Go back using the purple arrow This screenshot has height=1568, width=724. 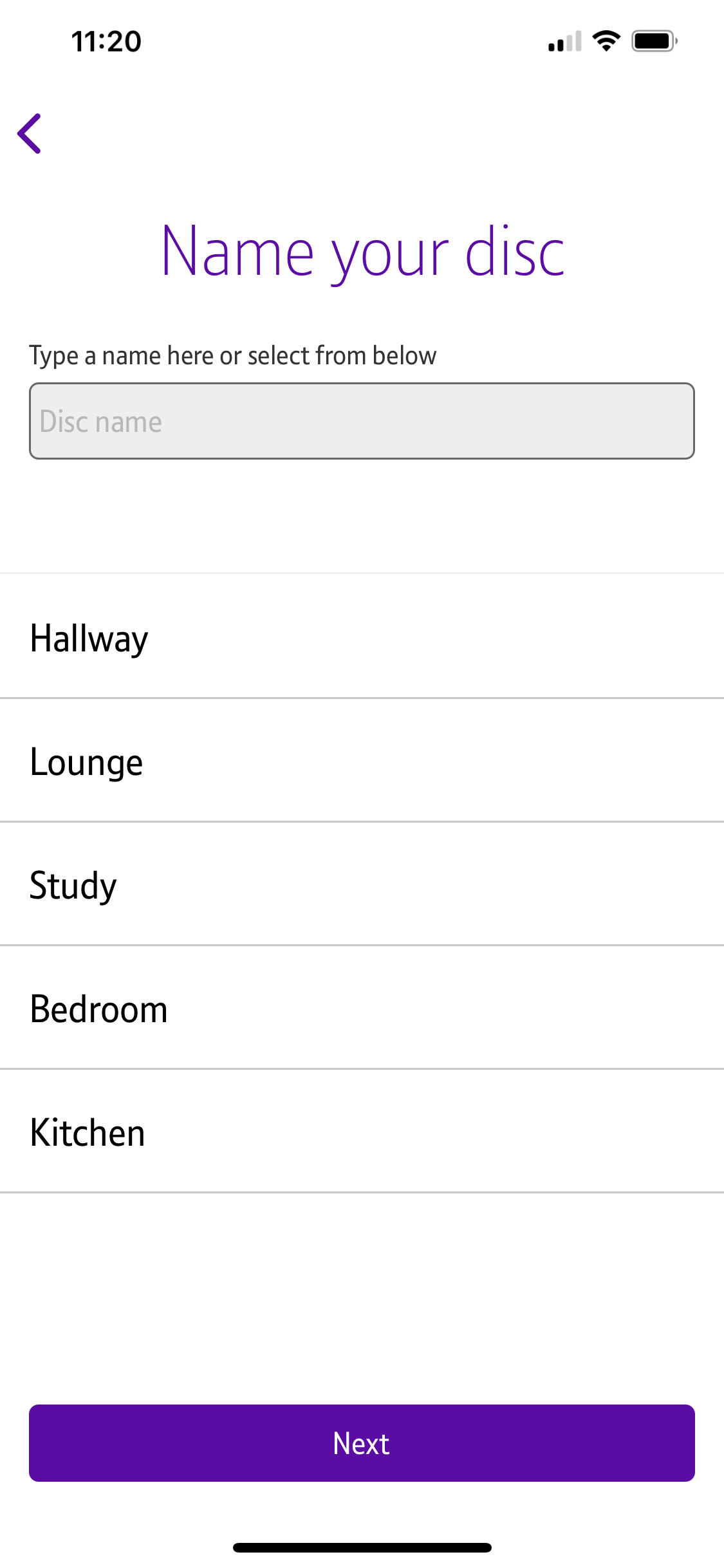(30, 134)
